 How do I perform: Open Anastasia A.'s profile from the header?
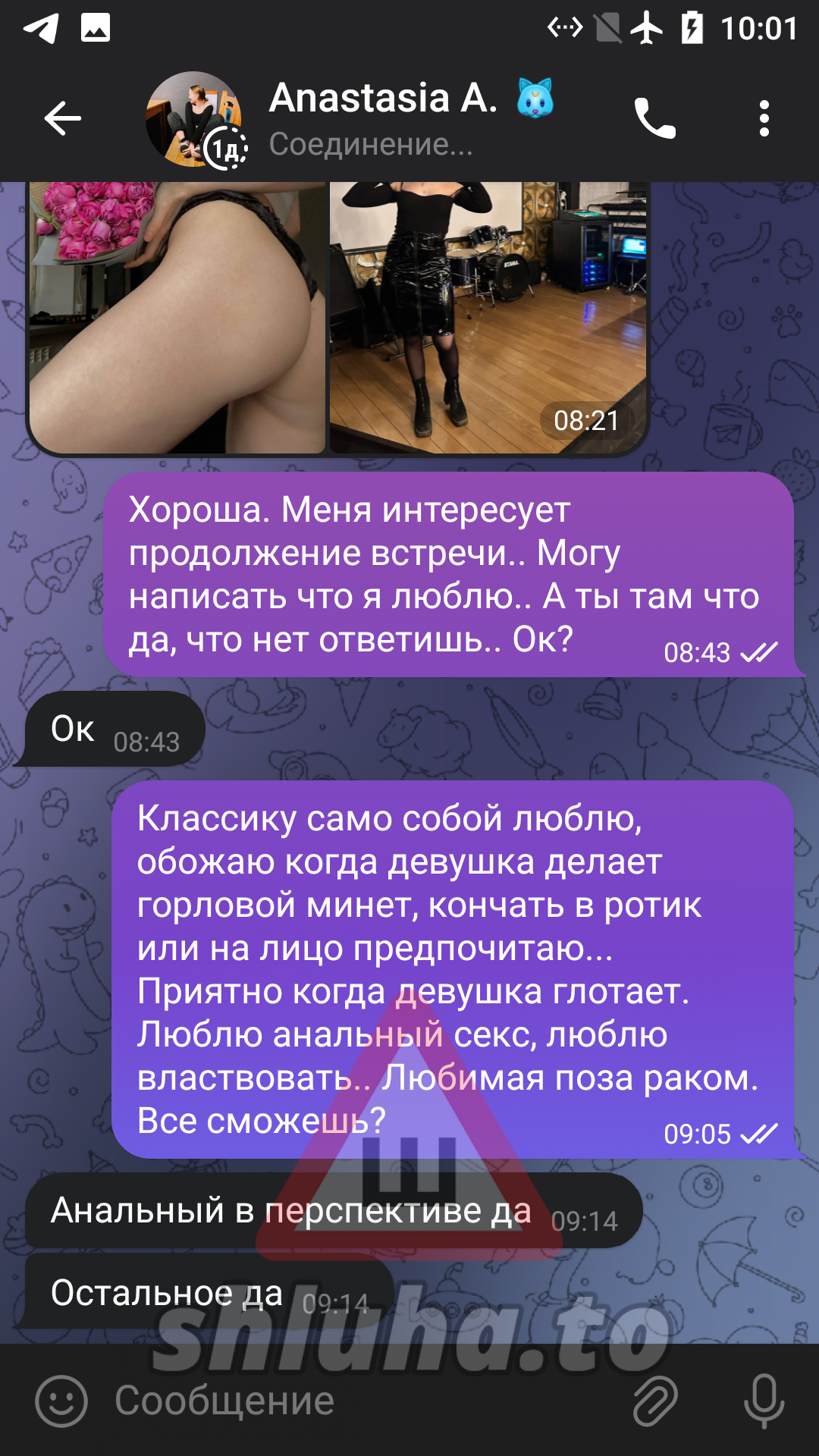[x=372, y=118]
